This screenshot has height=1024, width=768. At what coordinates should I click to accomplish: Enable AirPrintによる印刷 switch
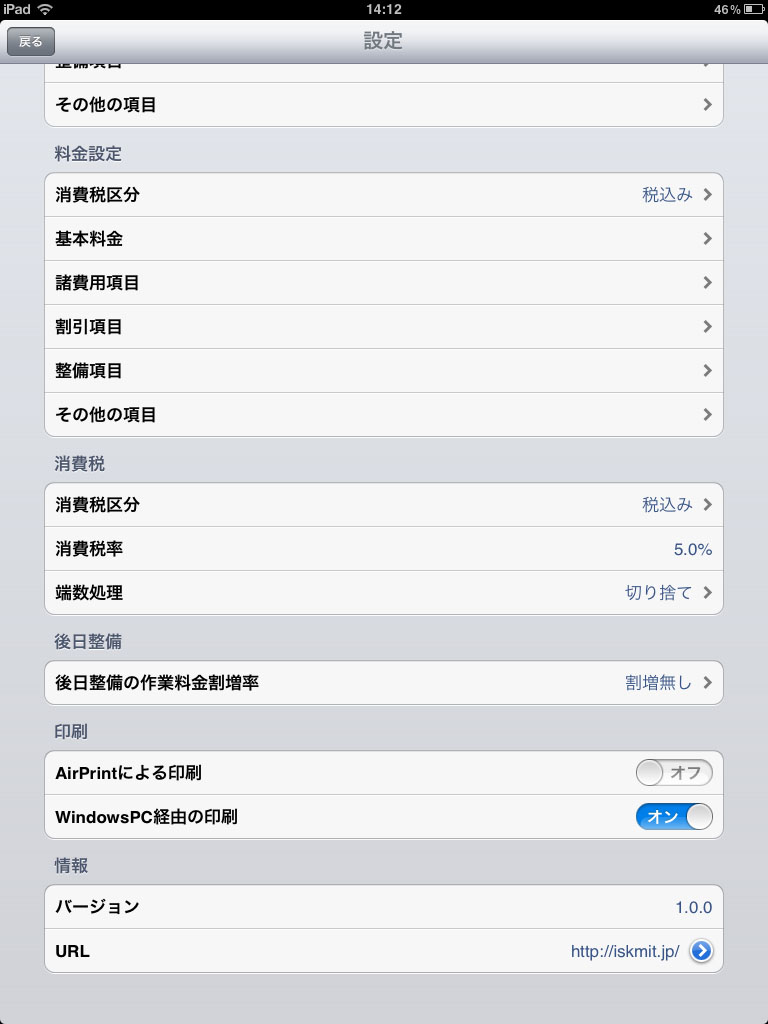(x=674, y=773)
